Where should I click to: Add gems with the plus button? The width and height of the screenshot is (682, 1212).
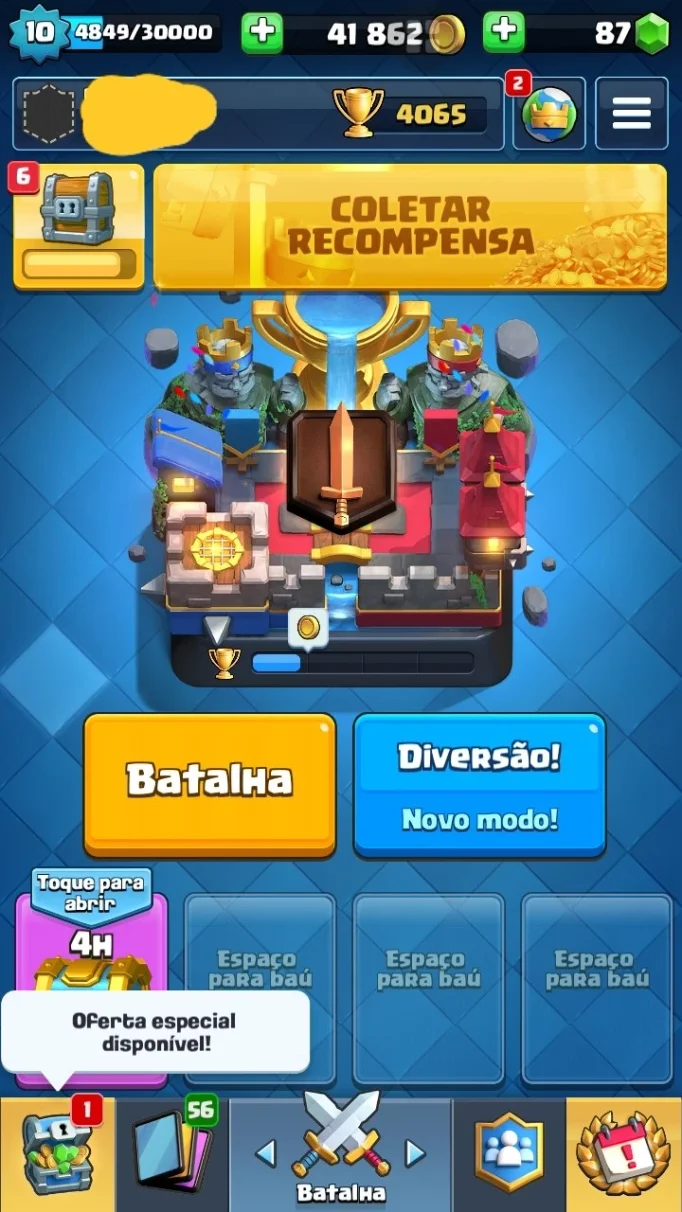(x=503, y=33)
